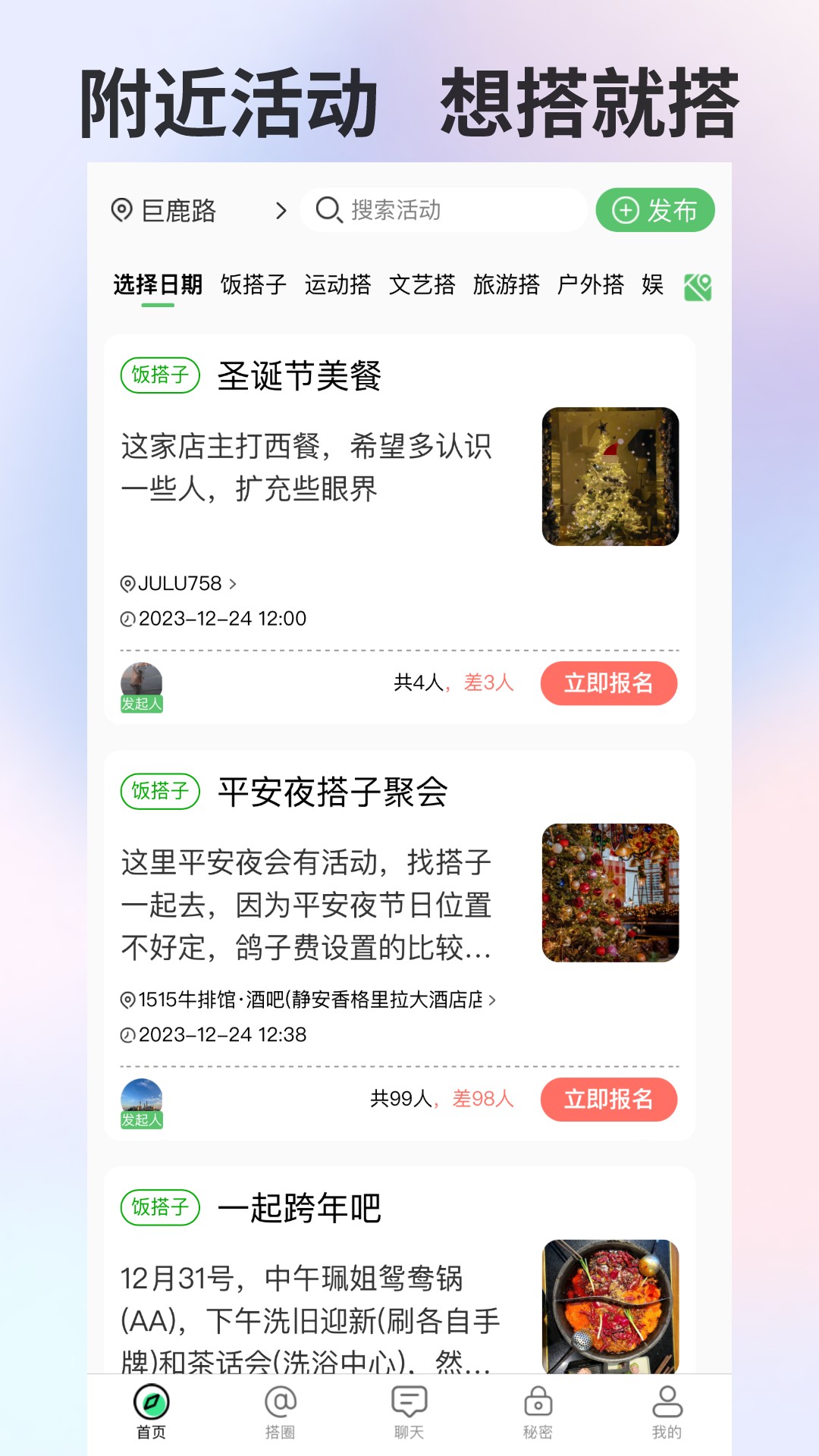
Task: Tap the location pin icon beside 巨鹿路
Action: click(121, 211)
